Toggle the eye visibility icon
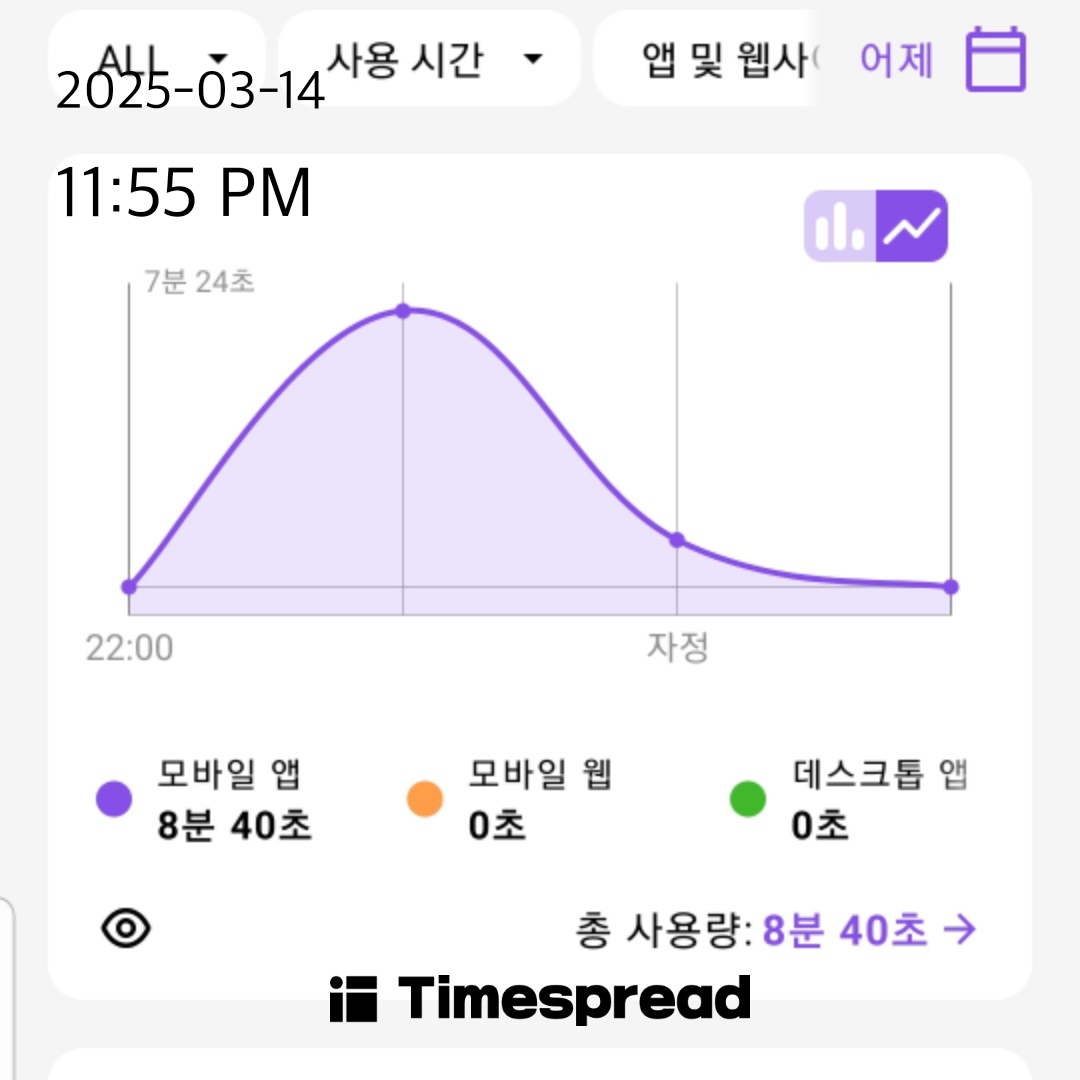This screenshot has width=1080, height=1080. (126, 929)
